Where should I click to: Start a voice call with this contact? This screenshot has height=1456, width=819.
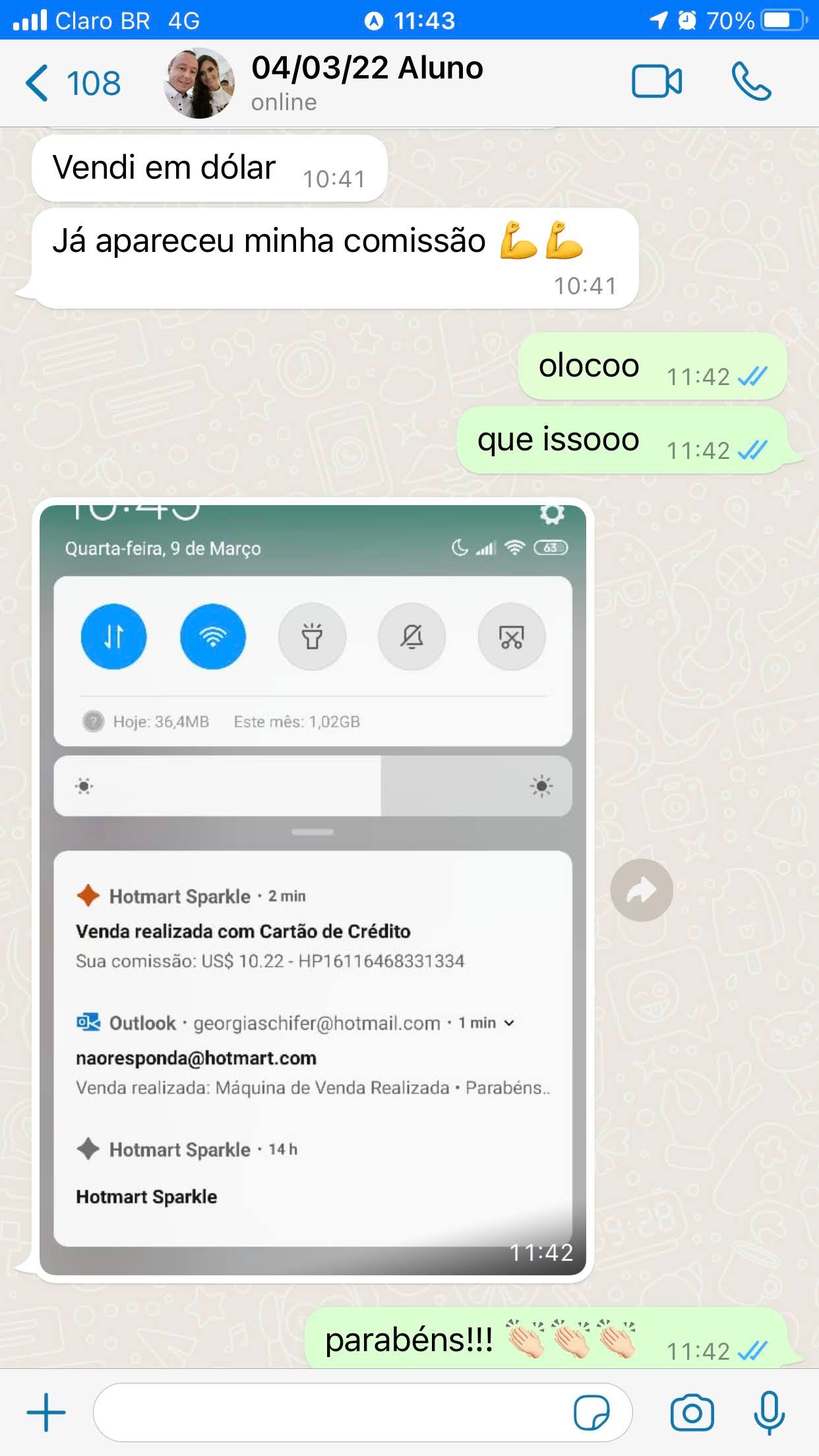[750, 82]
